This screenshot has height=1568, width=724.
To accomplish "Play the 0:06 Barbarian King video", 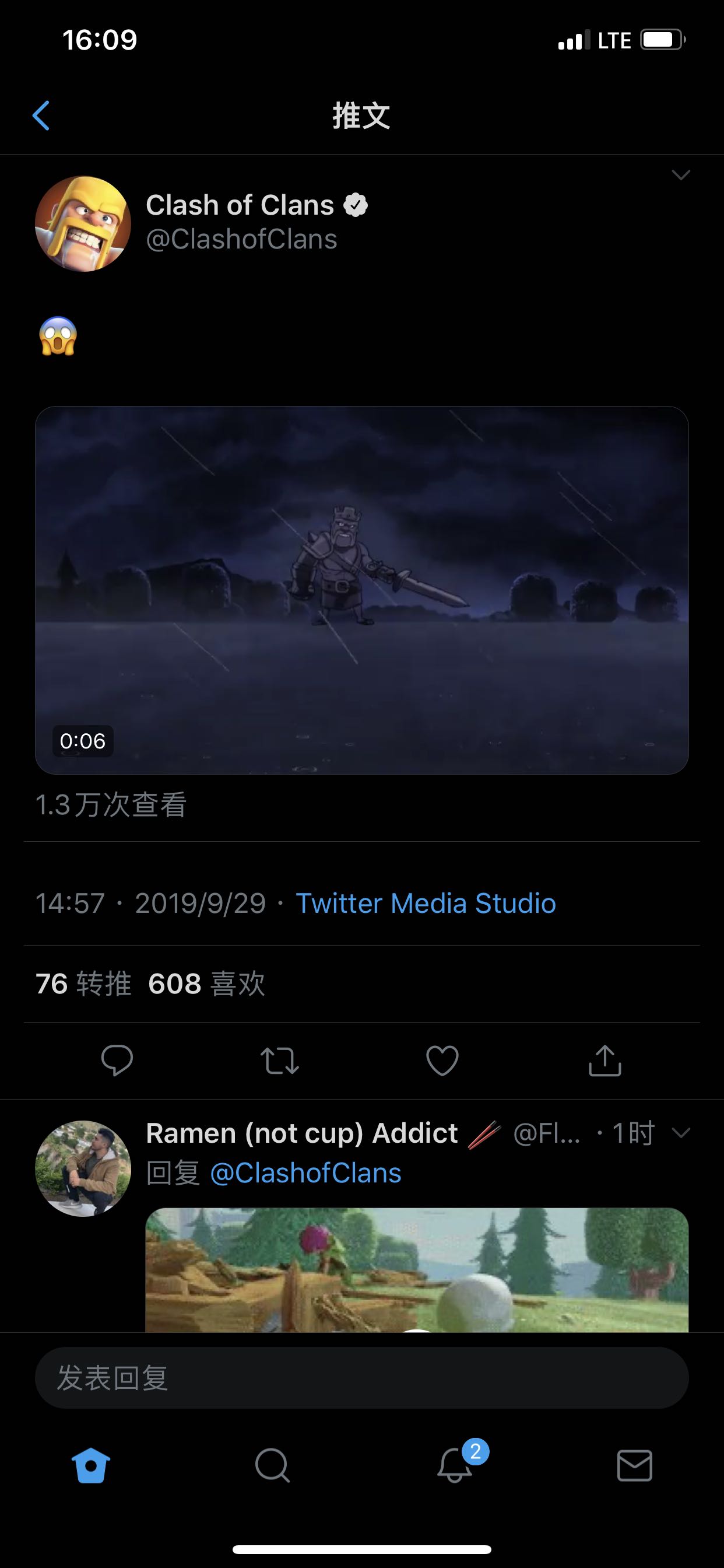I will point(361,590).
